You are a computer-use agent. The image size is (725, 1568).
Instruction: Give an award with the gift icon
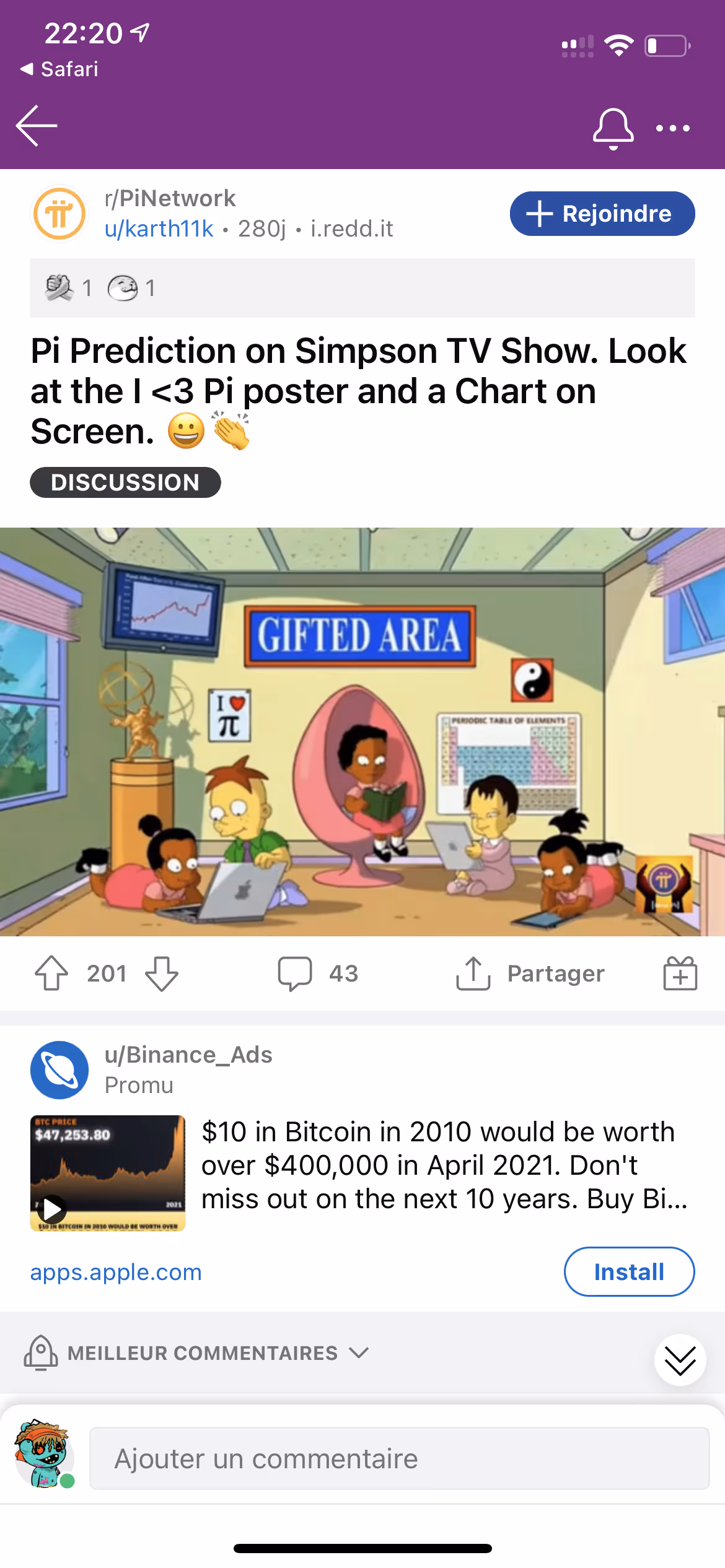(680, 973)
